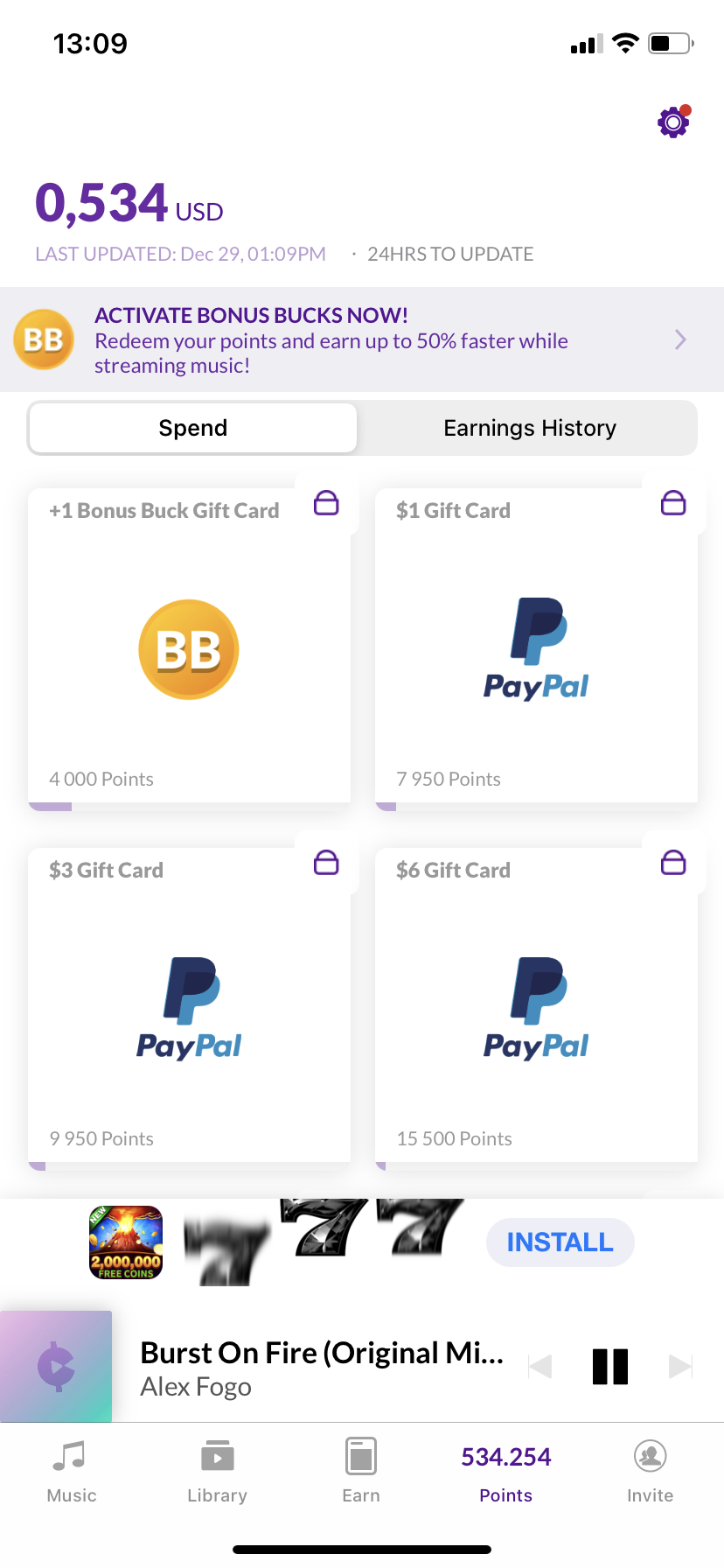Select the Spend tab
Screen dimensions: 724x1568
(193, 428)
